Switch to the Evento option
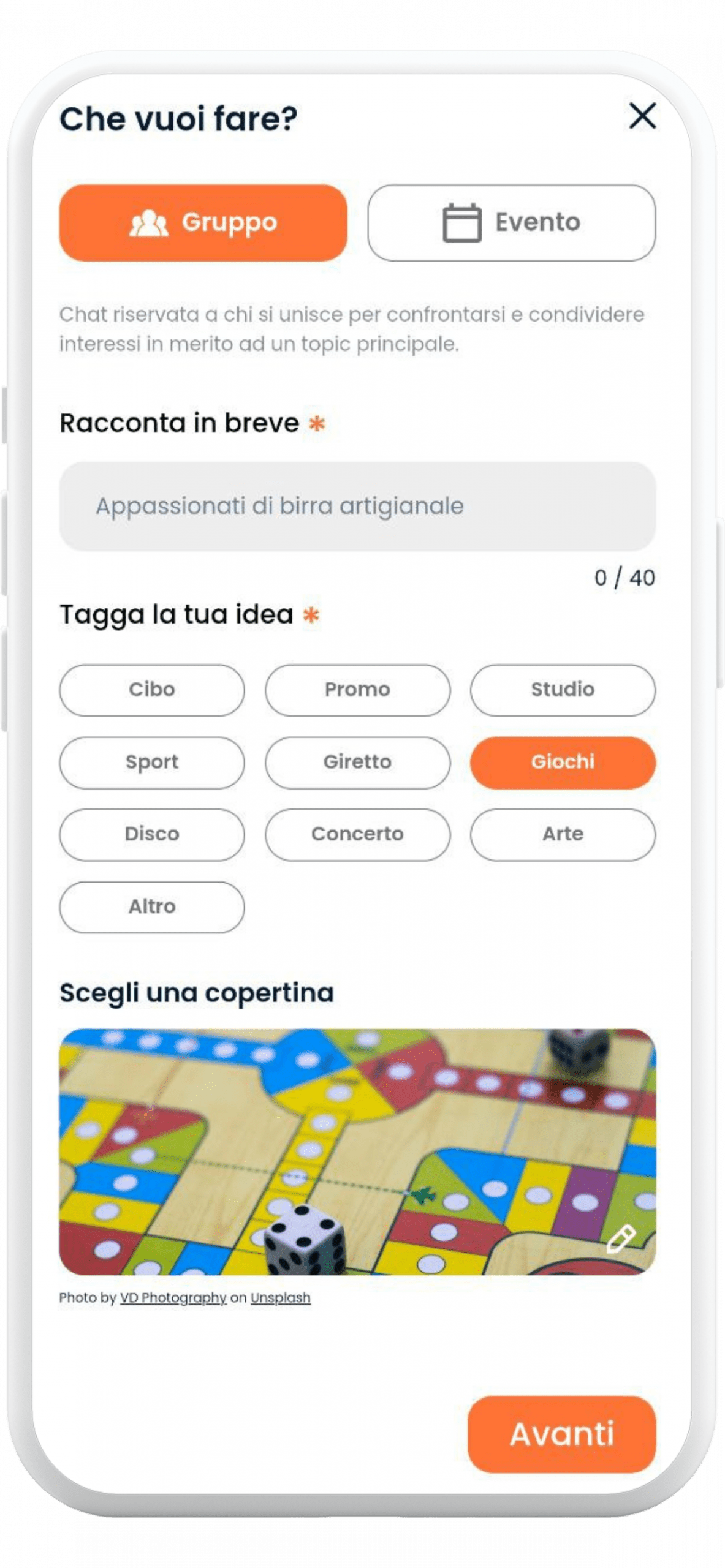This screenshot has width=725, height=1568. click(x=511, y=222)
